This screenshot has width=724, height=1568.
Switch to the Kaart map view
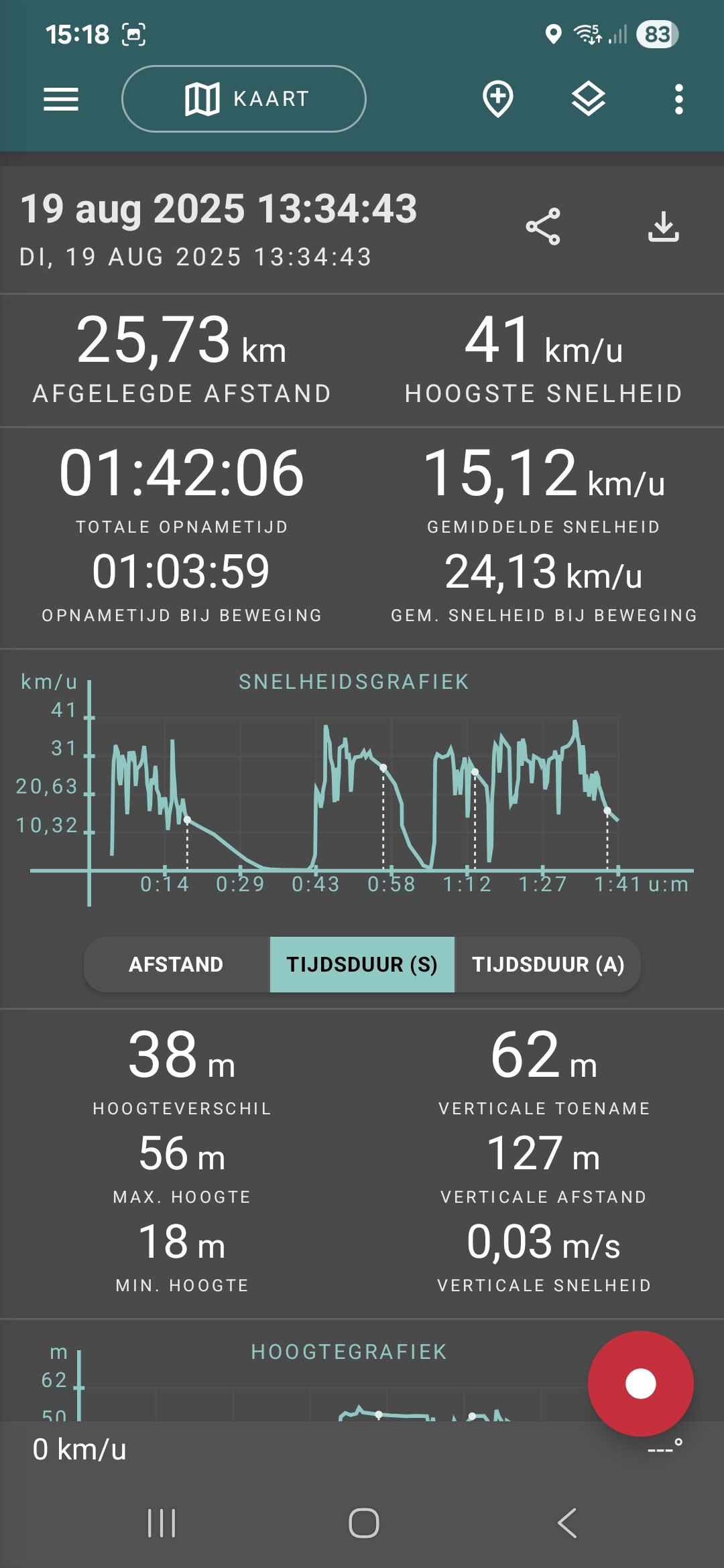pos(244,99)
